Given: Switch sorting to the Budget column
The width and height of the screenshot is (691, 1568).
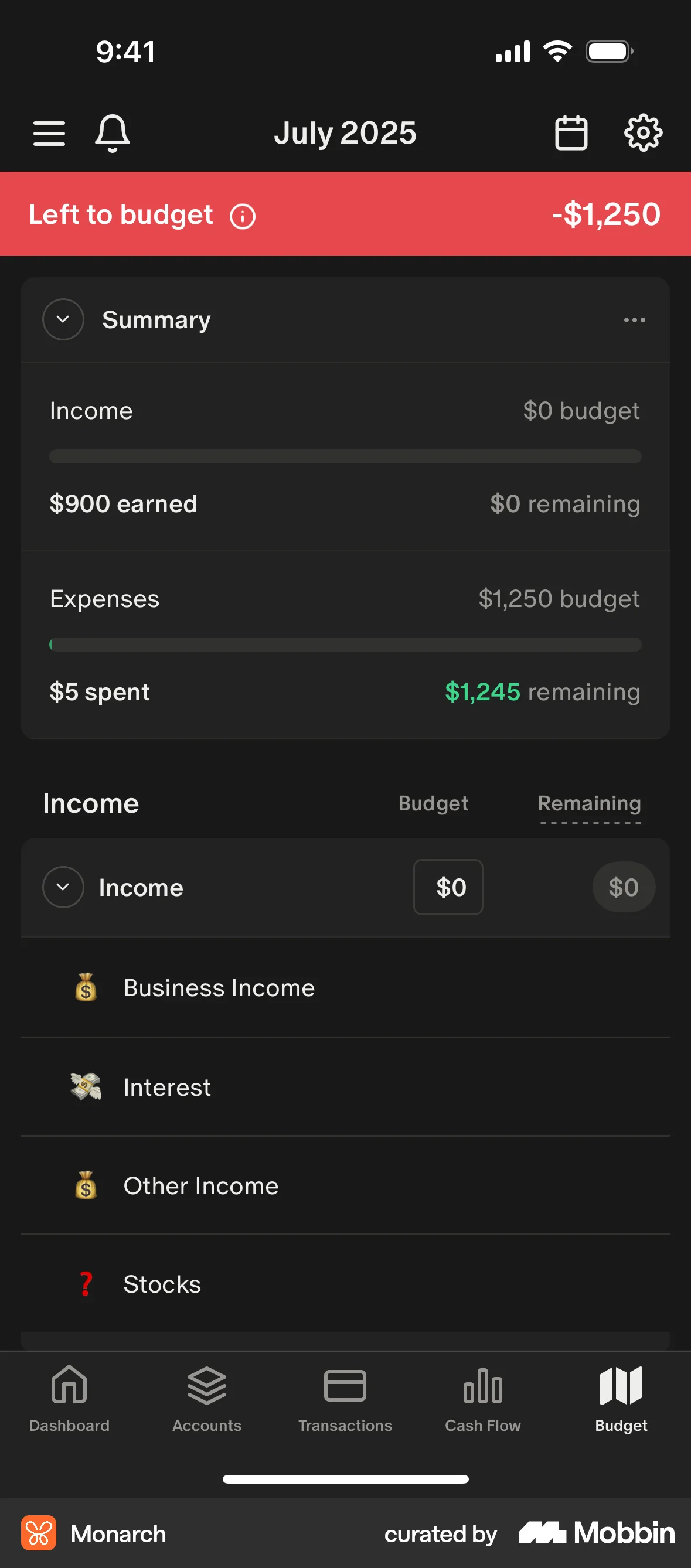Looking at the screenshot, I should (433, 803).
